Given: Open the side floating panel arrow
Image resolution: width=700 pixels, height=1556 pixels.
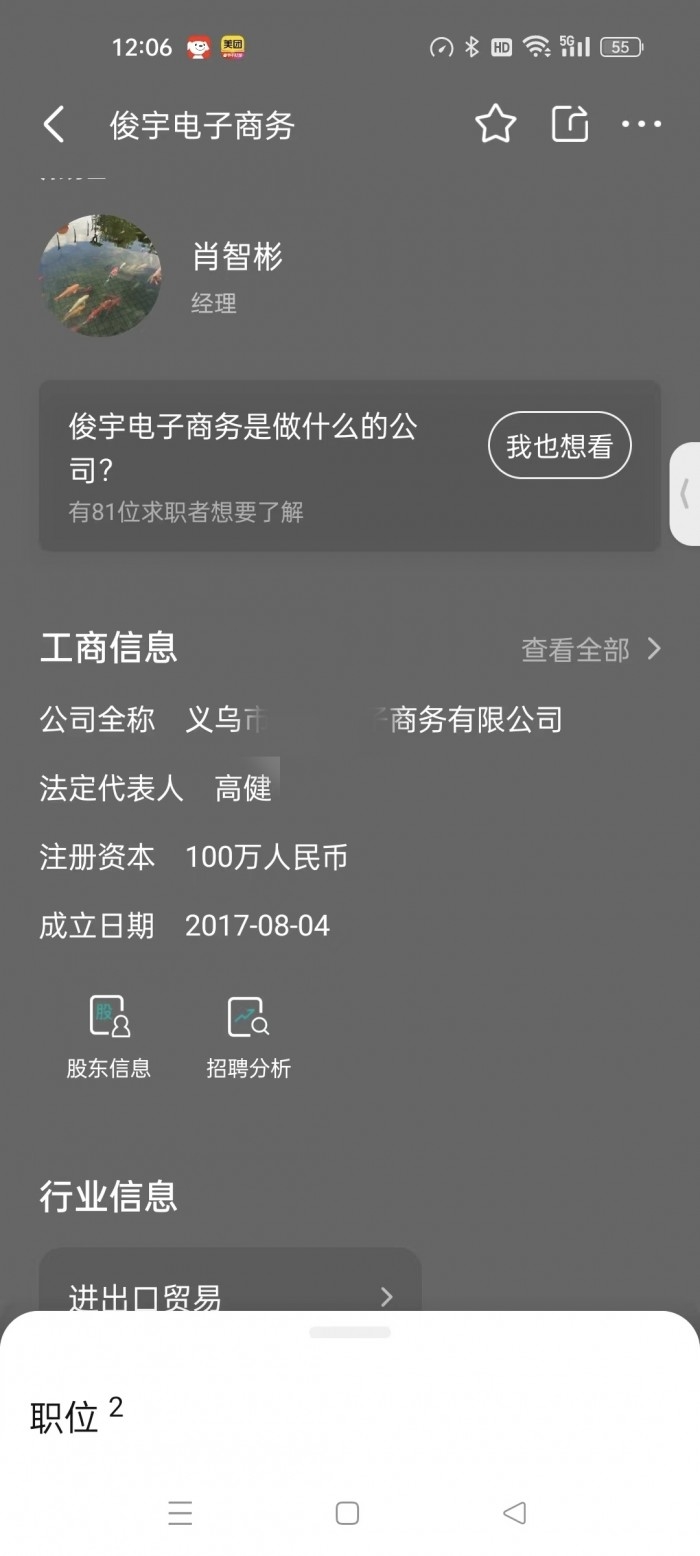Looking at the screenshot, I should tap(685, 494).
